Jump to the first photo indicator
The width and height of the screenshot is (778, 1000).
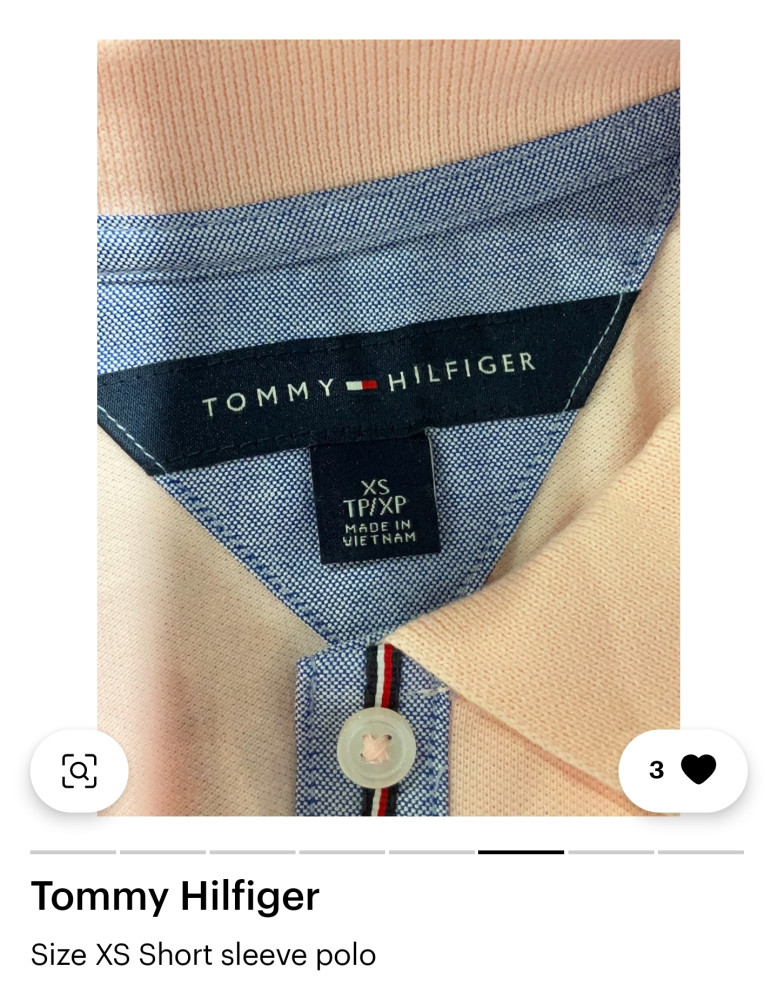(x=73, y=852)
